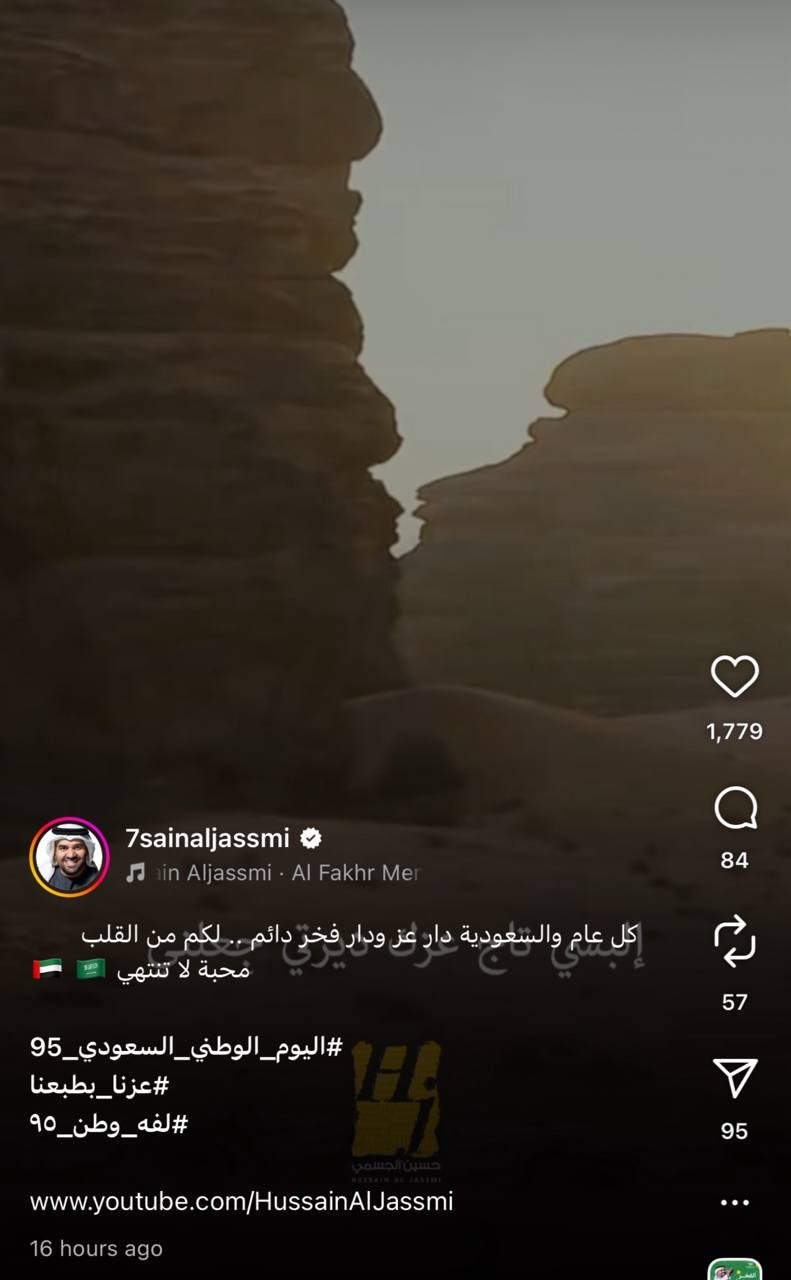Image resolution: width=791 pixels, height=1280 pixels.
Task: Like this reel with the heart icon
Action: [x=734, y=677]
